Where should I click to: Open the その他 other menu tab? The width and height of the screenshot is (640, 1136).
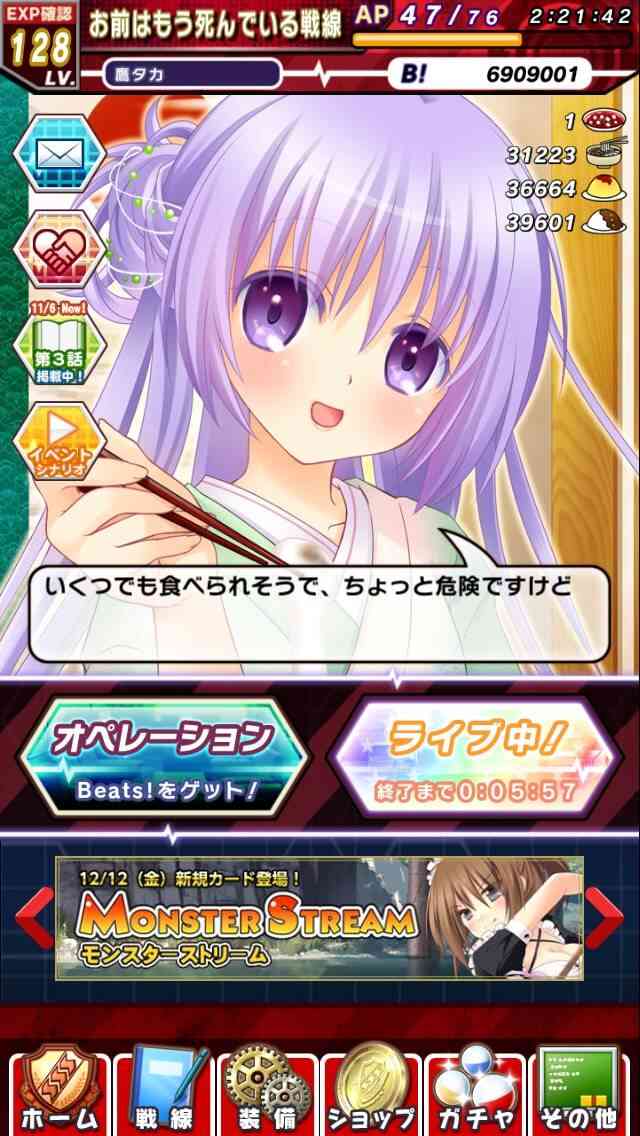579,1090
